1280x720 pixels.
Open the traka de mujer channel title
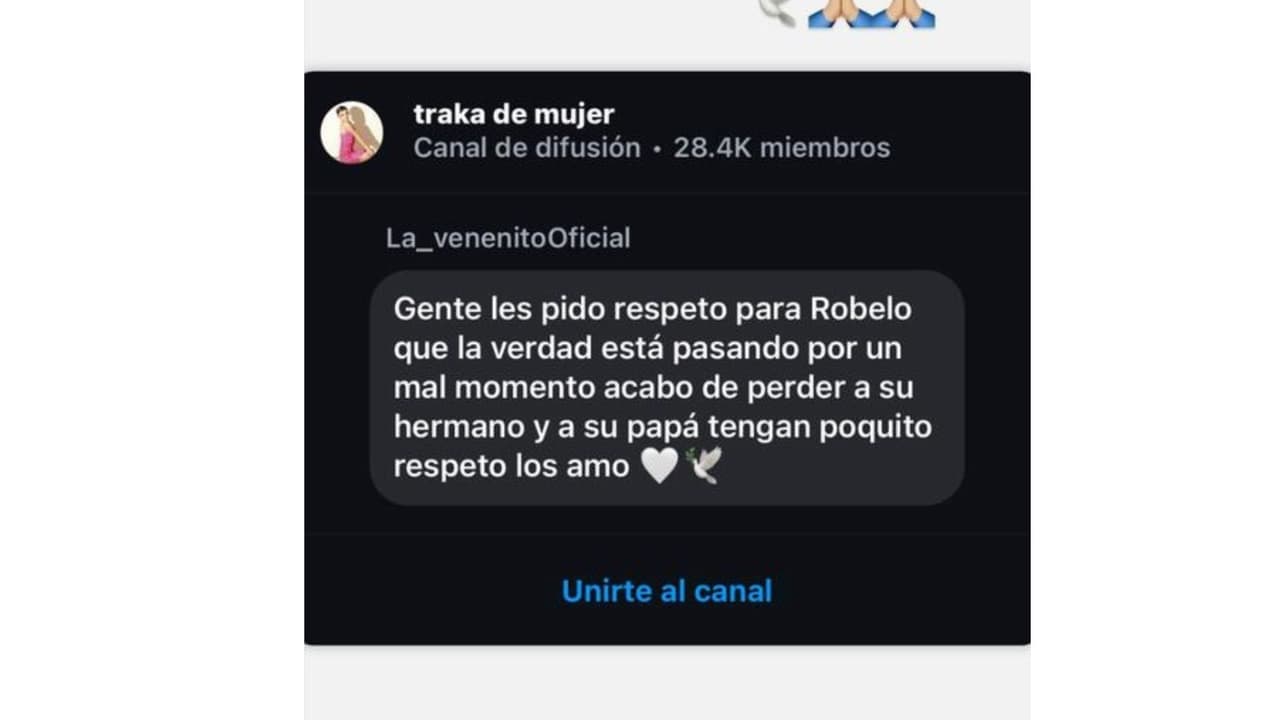[514, 115]
